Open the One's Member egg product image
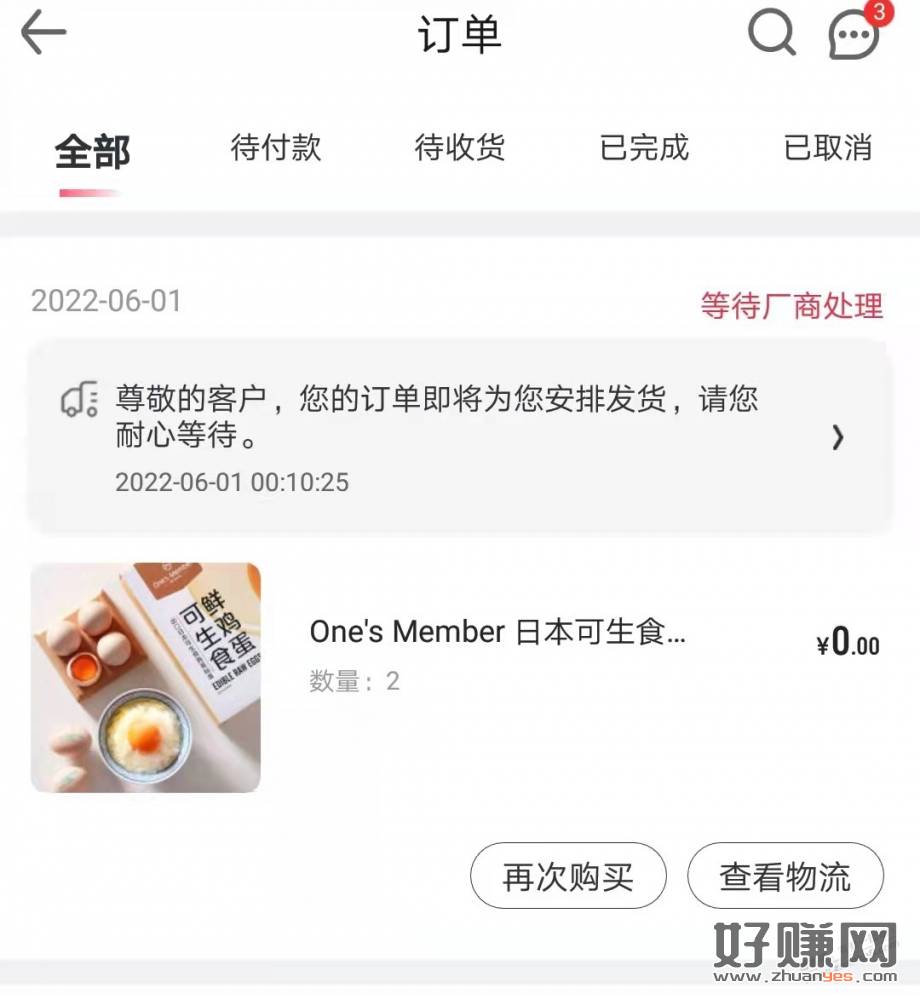Screen dimensions: 920x1000 click(x=146, y=678)
